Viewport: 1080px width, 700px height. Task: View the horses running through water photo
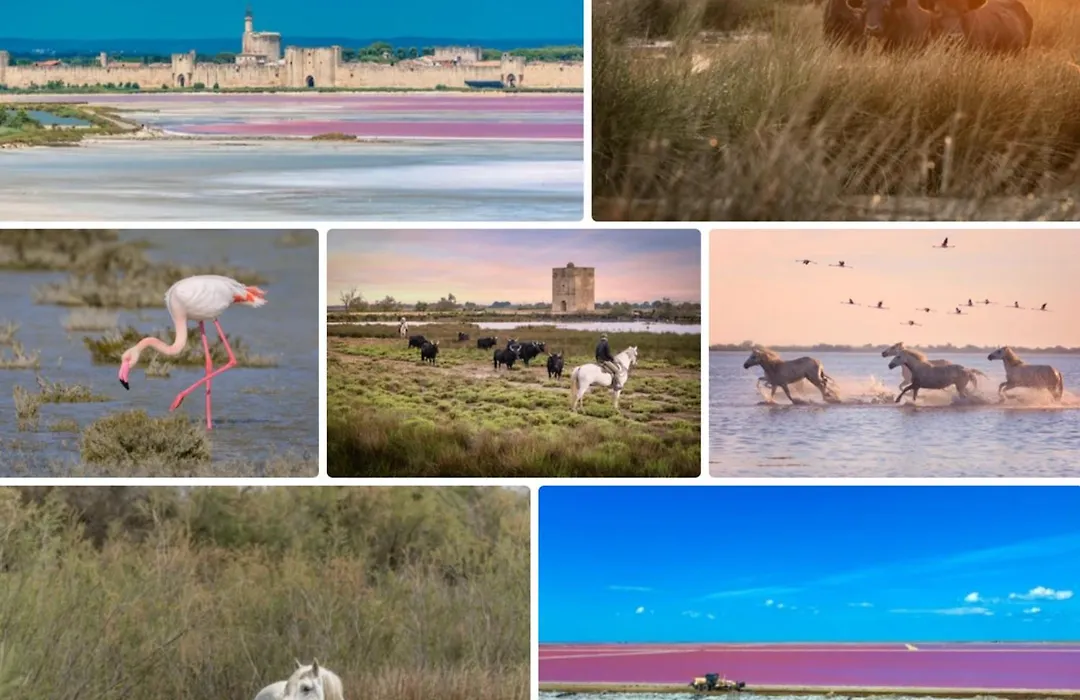coord(894,353)
